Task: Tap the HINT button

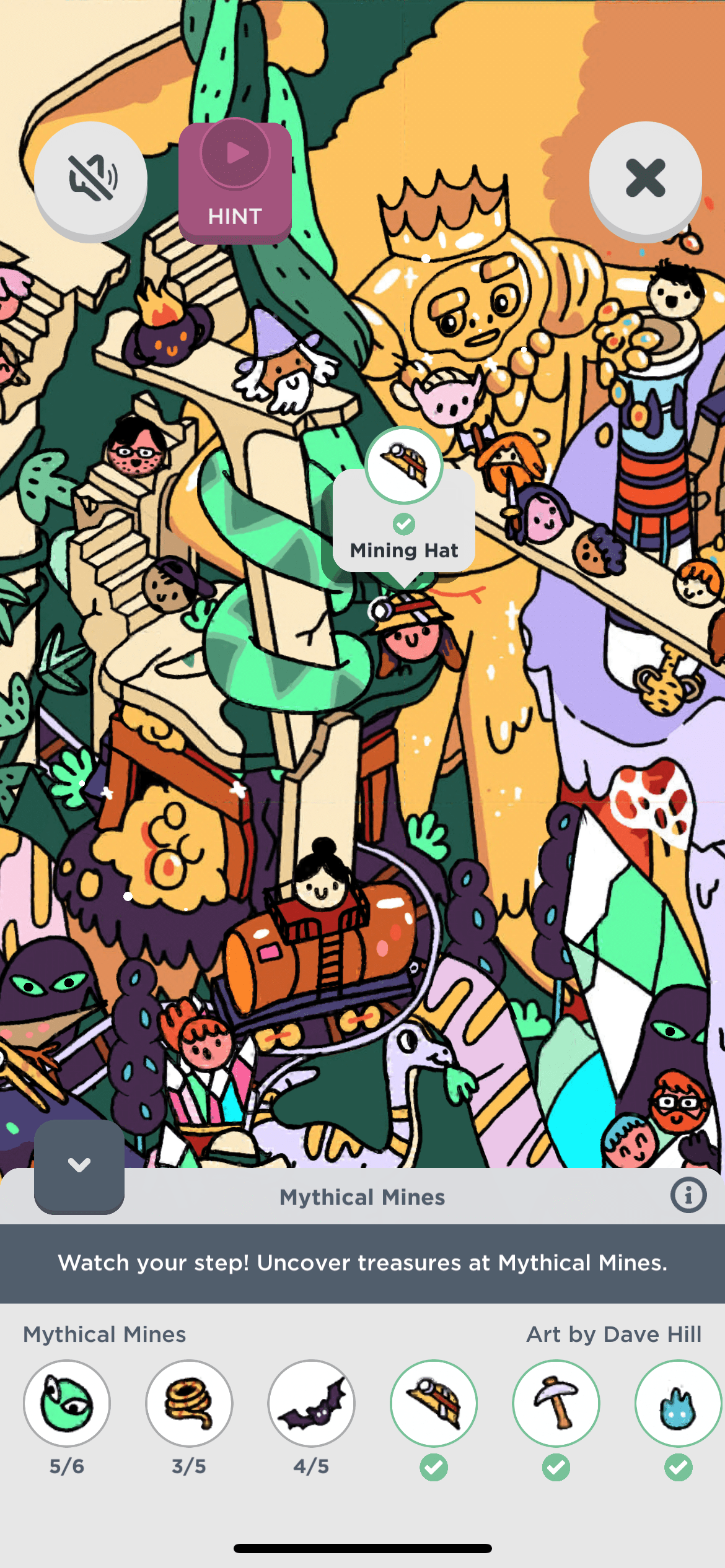Action: (235, 182)
